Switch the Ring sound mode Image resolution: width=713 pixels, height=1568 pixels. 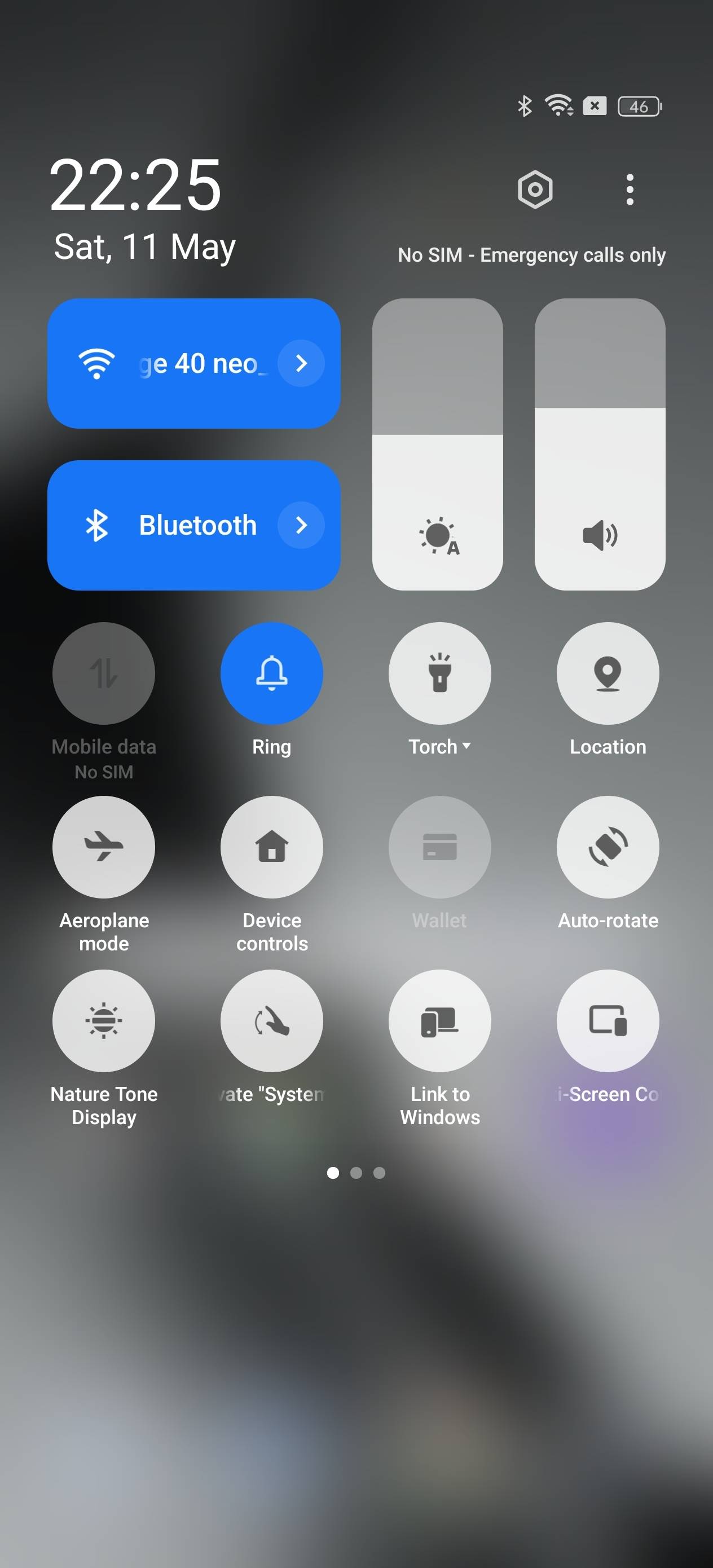point(271,673)
